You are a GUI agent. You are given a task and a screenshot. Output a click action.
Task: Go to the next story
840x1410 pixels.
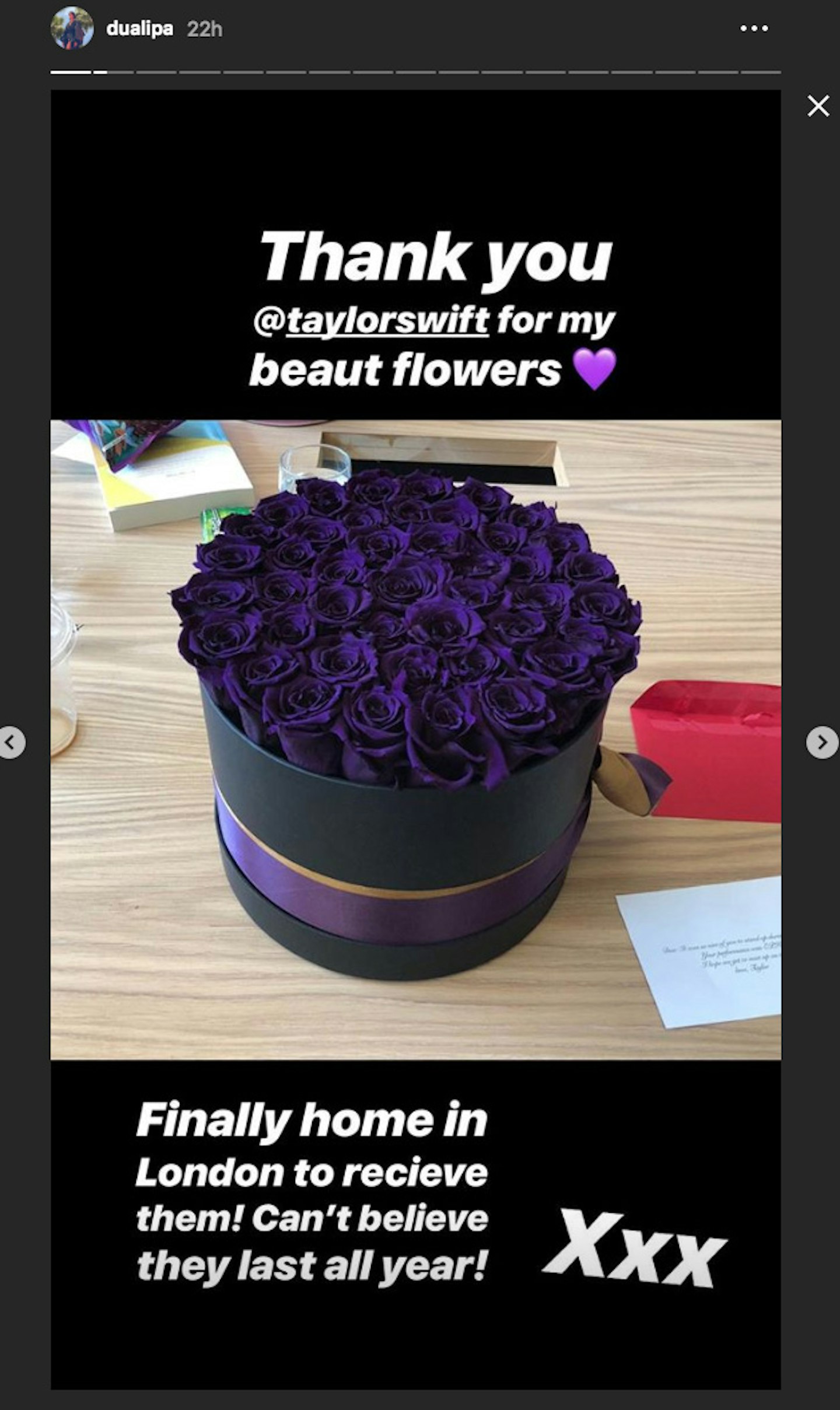click(x=822, y=742)
